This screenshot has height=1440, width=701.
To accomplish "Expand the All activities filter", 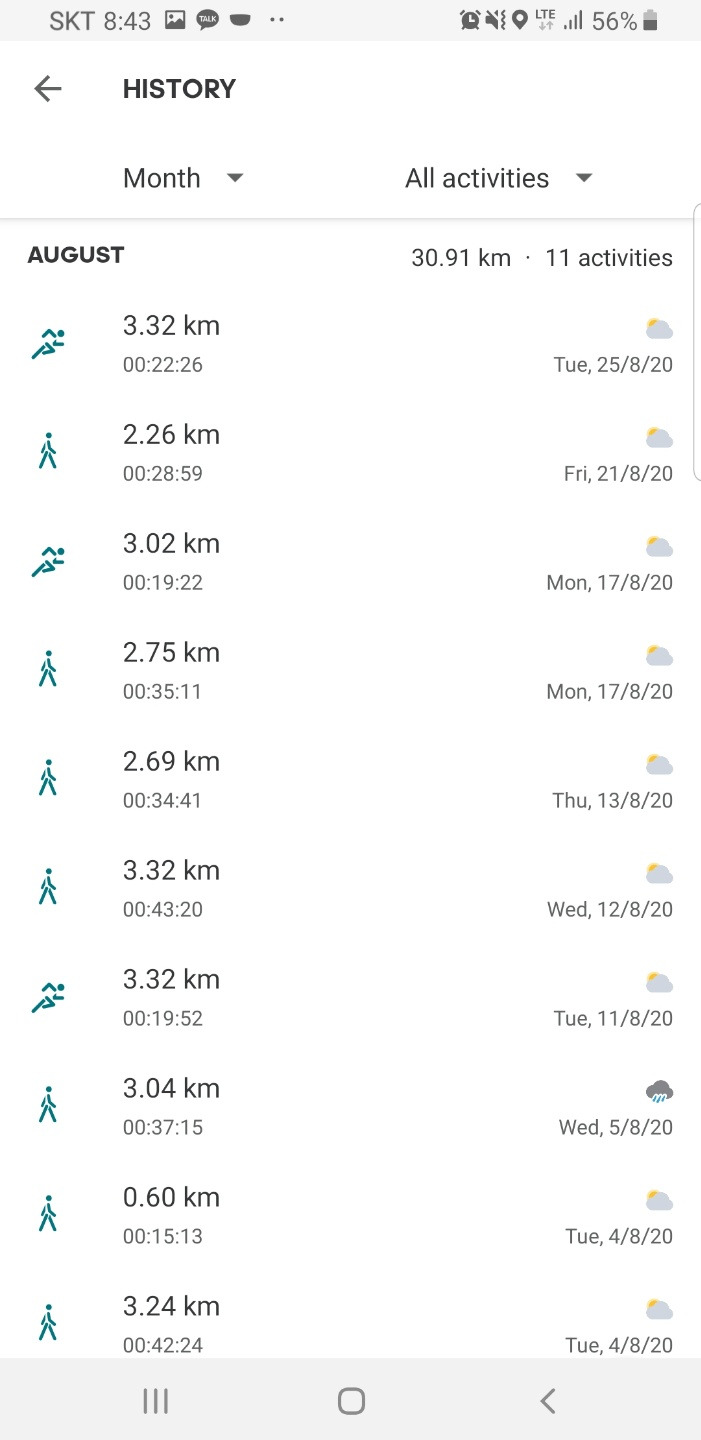I will point(498,178).
